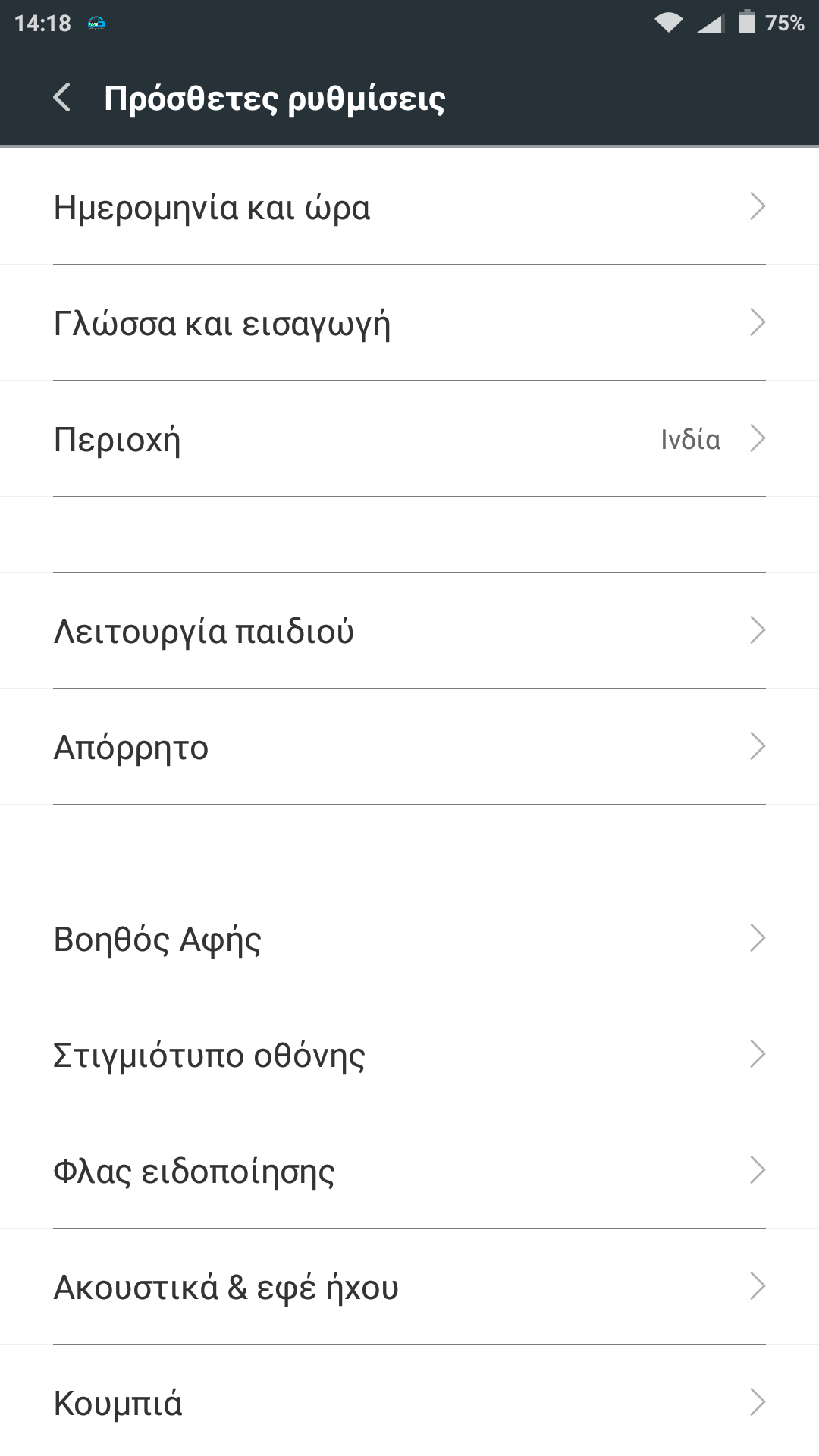Open Γλώσσα και εισαγωγή settings
The height and width of the screenshot is (1456, 819).
click(x=409, y=323)
